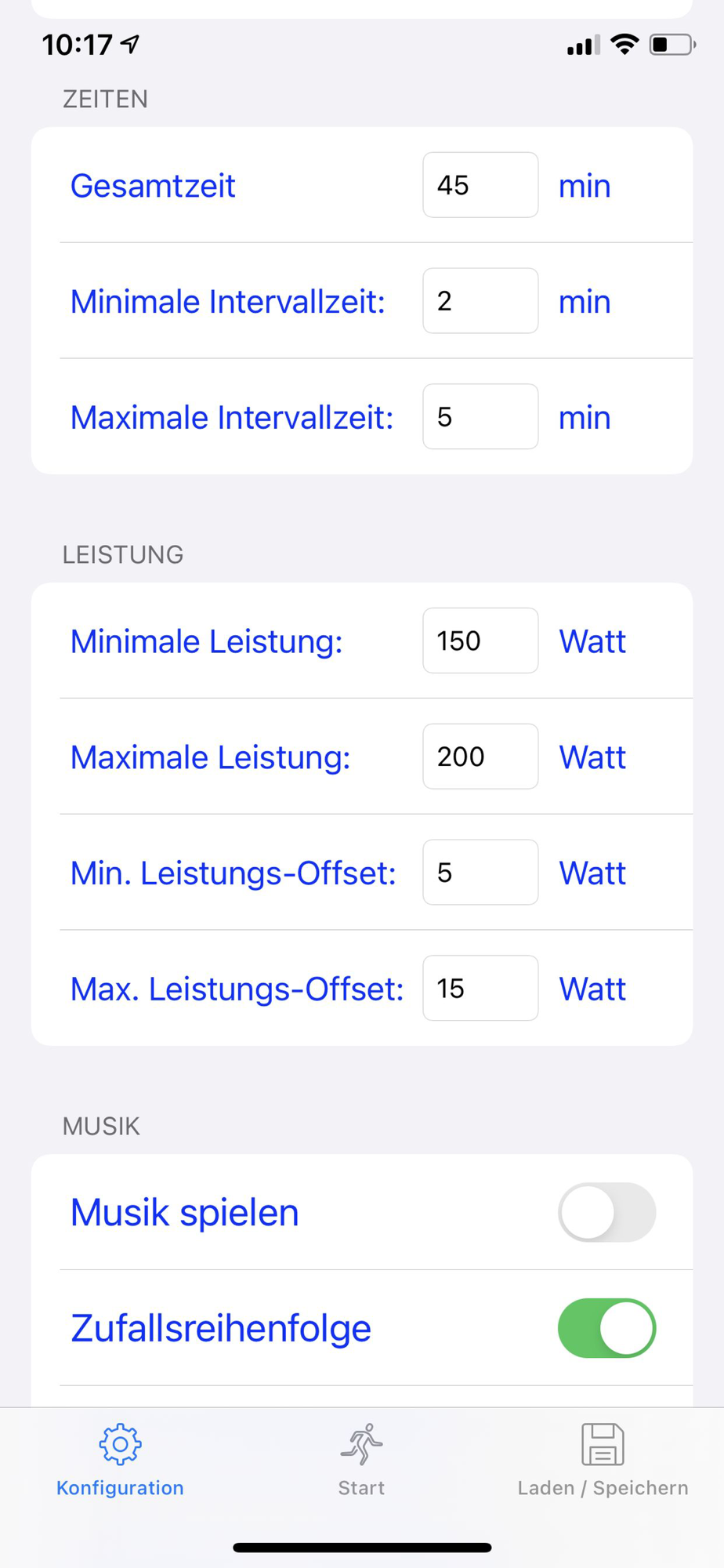Image resolution: width=724 pixels, height=1568 pixels.
Task: Select the Konfiguration tab
Action: pyautogui.click(x=120, y=1460)
